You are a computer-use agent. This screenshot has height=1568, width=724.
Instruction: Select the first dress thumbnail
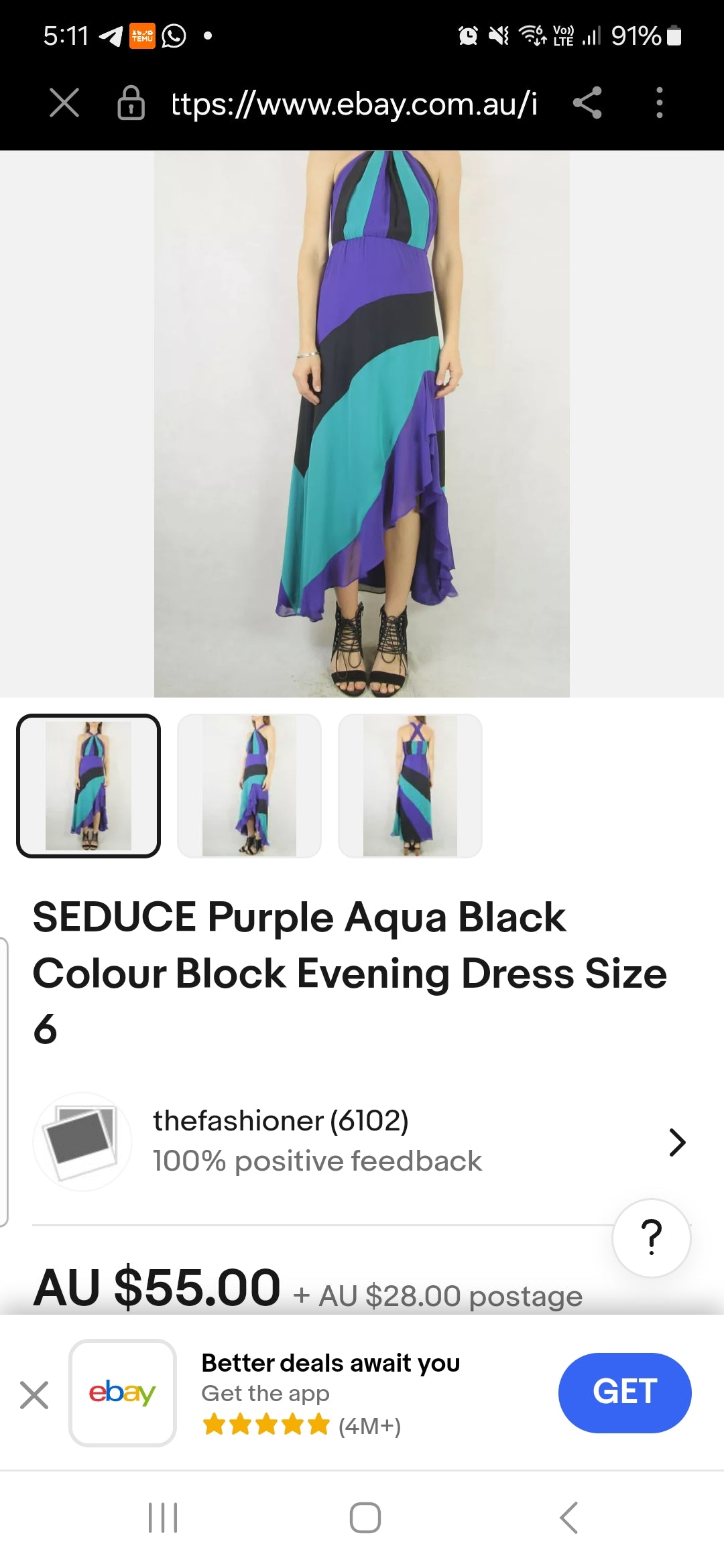(x=88, y=785)
